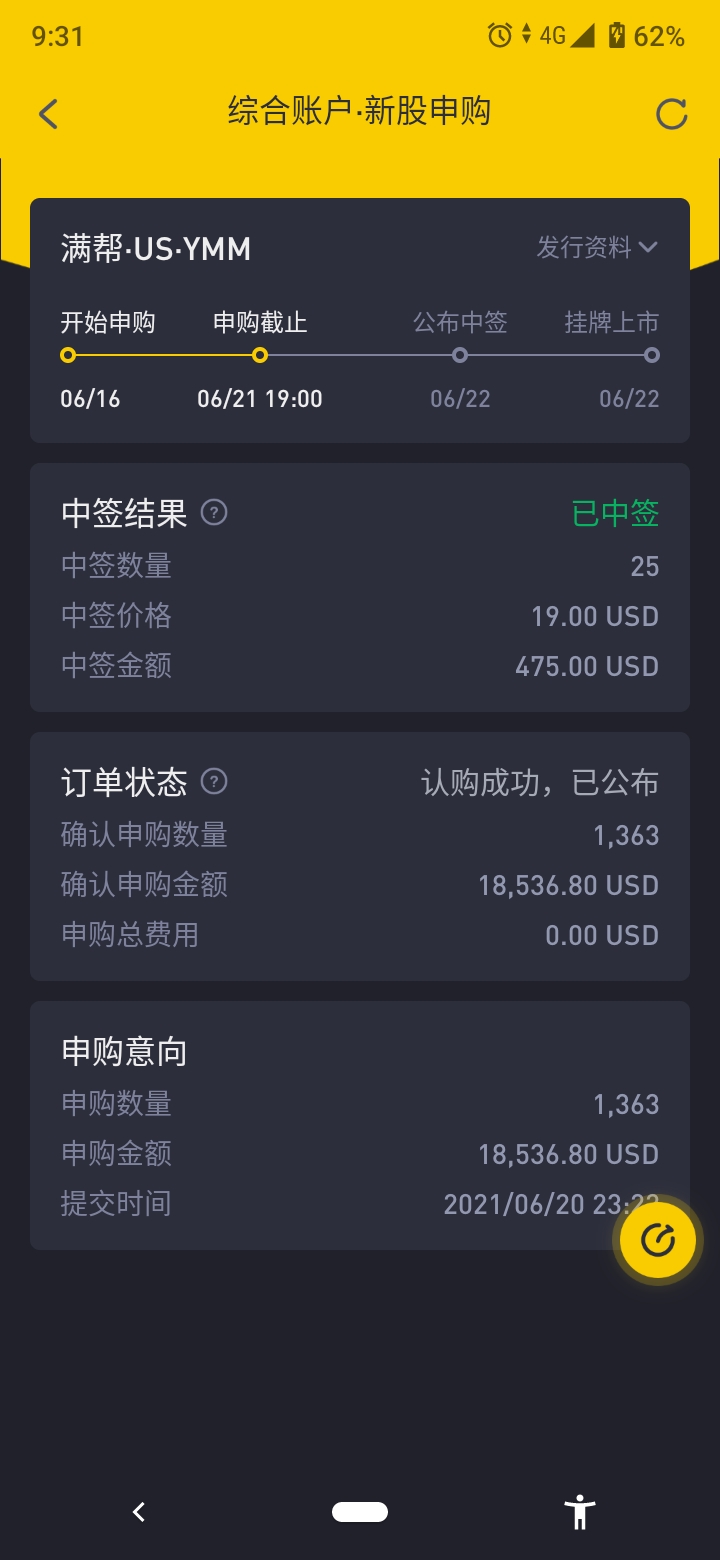This screenshot has height=1560, width=720.
Task: Go back from the 新股申购 page
Action: coord(48,114)
